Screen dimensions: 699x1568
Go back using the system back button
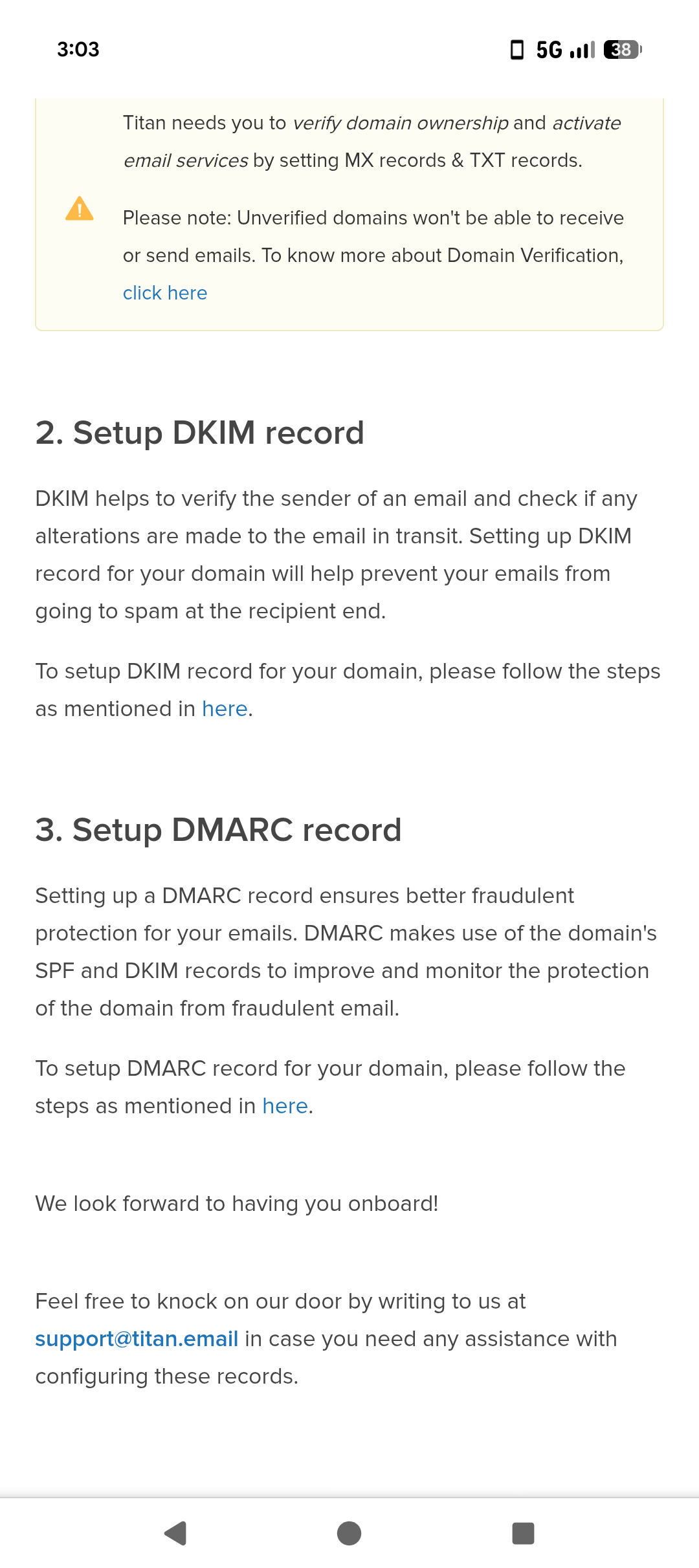click(175, 1533)
